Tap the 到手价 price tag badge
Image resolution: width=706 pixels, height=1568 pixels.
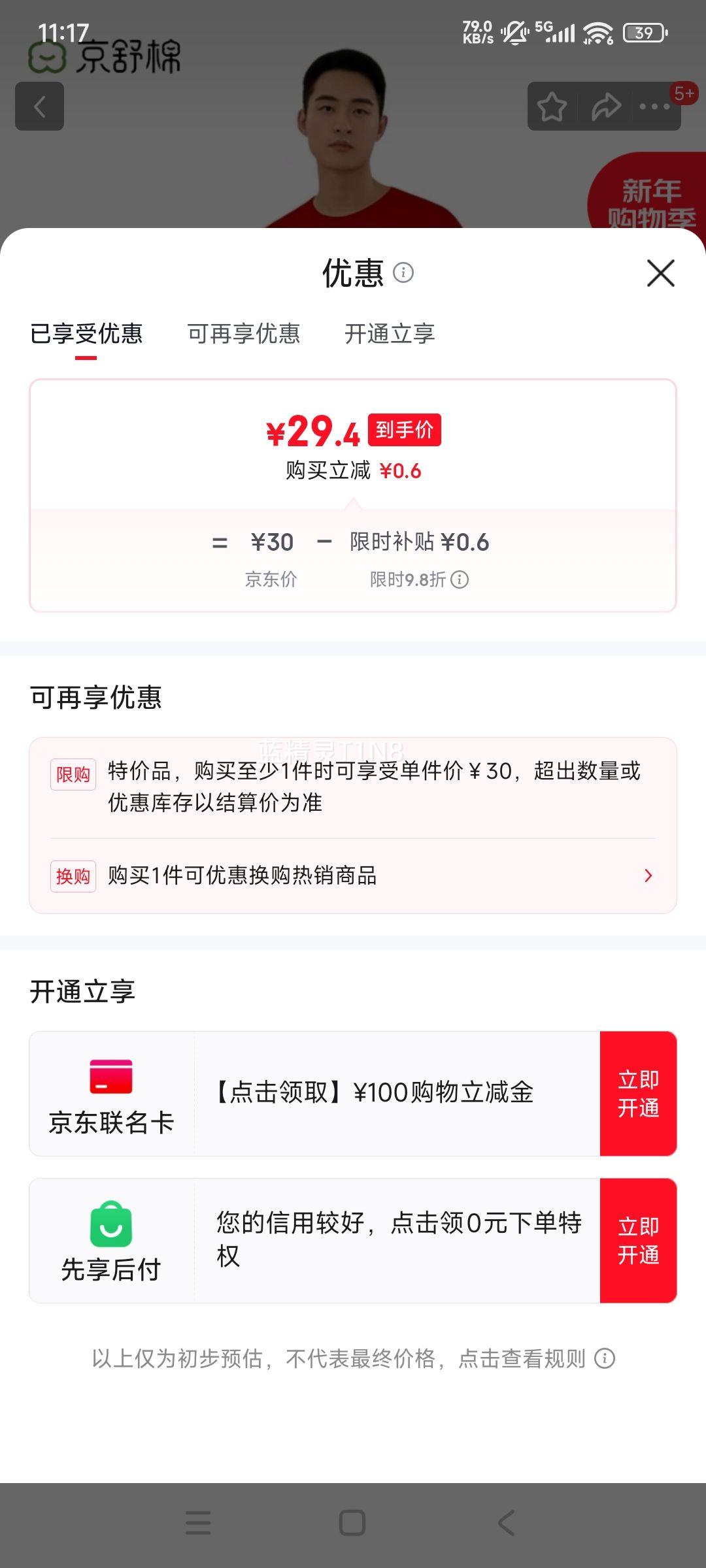click(x=407, y=429)
